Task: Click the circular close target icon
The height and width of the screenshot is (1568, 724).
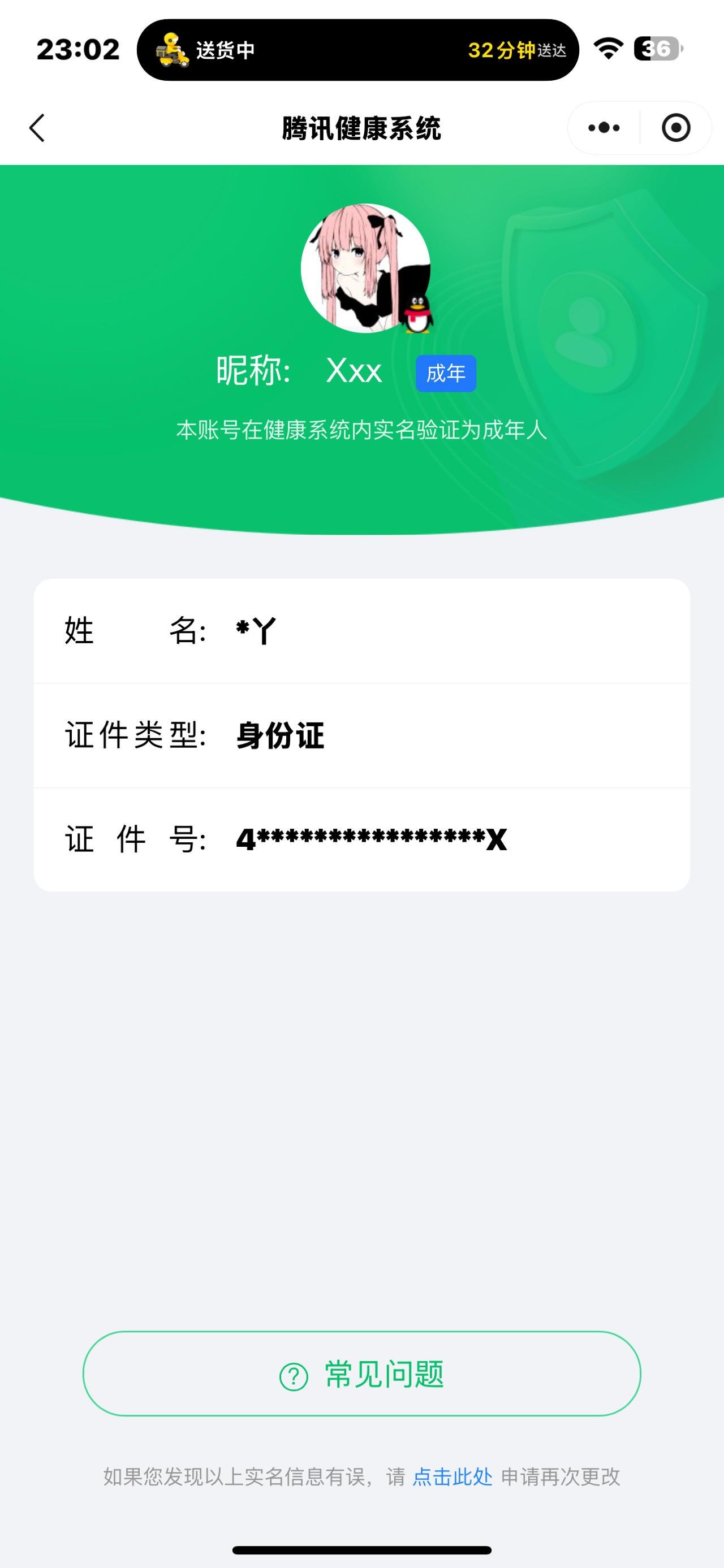Action: pos(675,127)
